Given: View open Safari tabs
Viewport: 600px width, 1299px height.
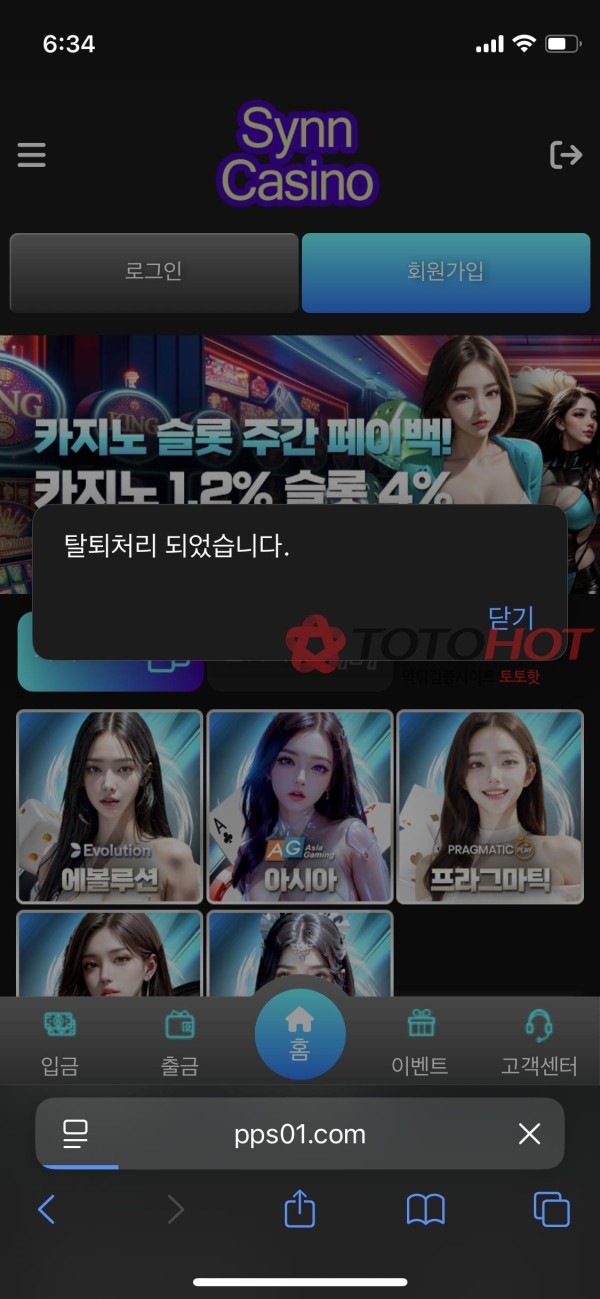Looking at the screenshot, I should 551,1210.
